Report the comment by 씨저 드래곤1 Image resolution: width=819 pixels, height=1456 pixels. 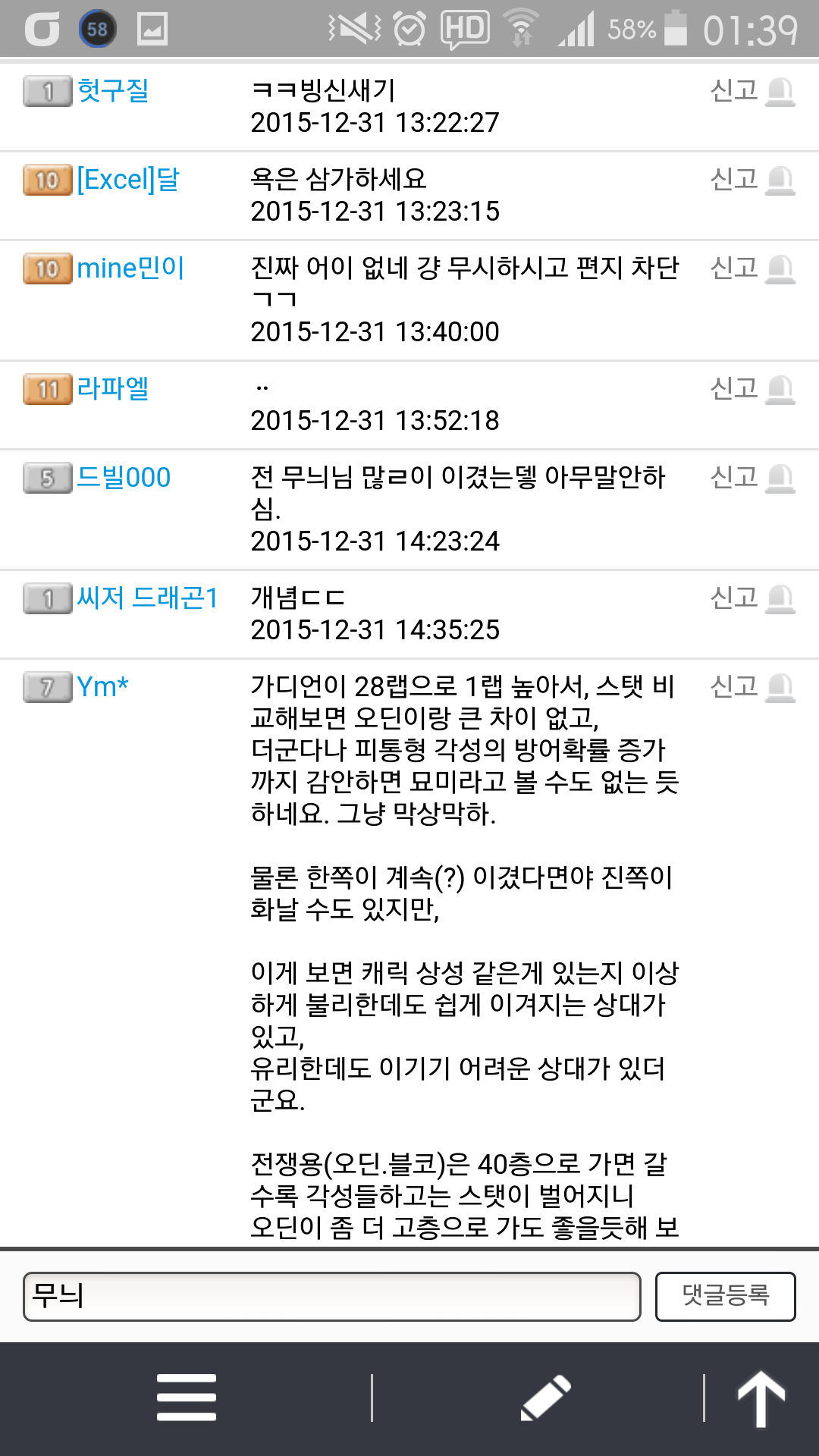coord(752,598)
